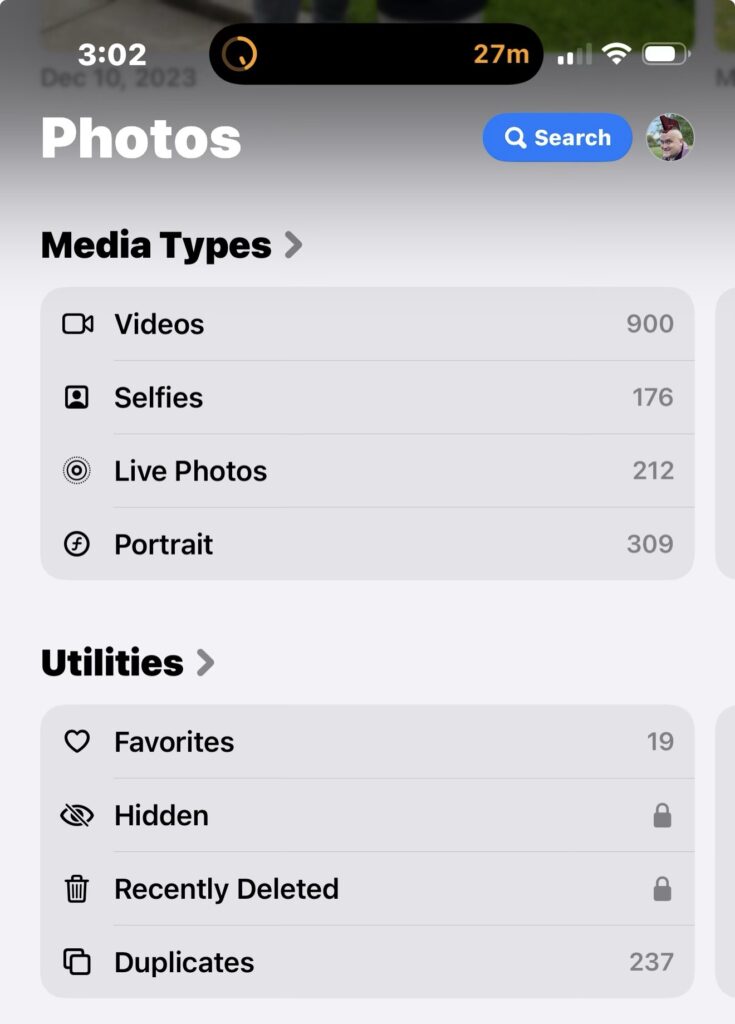The height and width of the screenshot is (1024, 735).
Task: Open the locked Hidden album
Action: [367, 815]
